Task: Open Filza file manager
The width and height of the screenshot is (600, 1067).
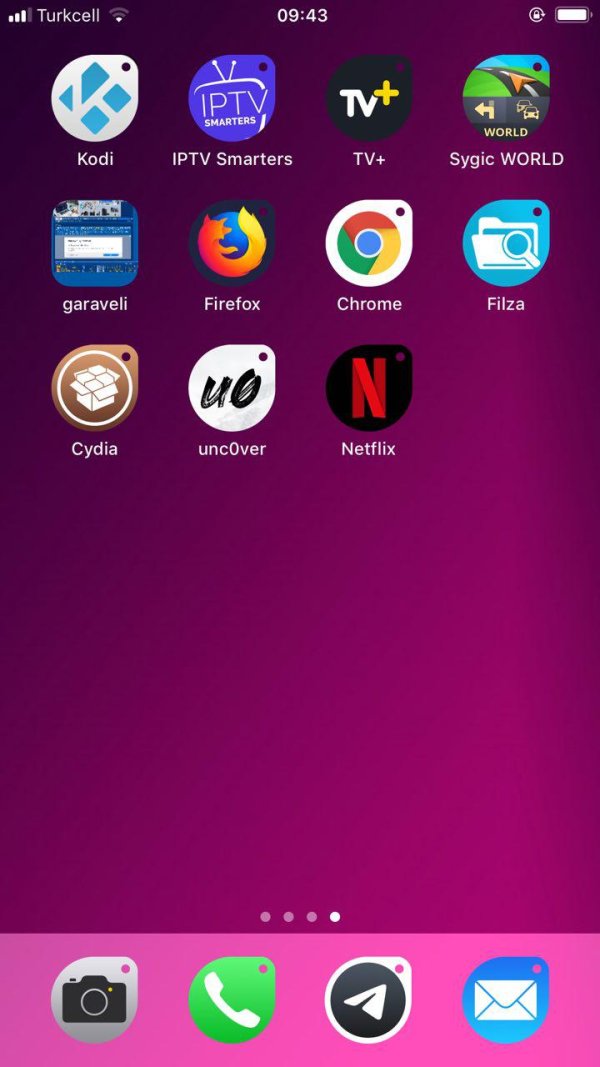Action: click(x=506, y=243)
